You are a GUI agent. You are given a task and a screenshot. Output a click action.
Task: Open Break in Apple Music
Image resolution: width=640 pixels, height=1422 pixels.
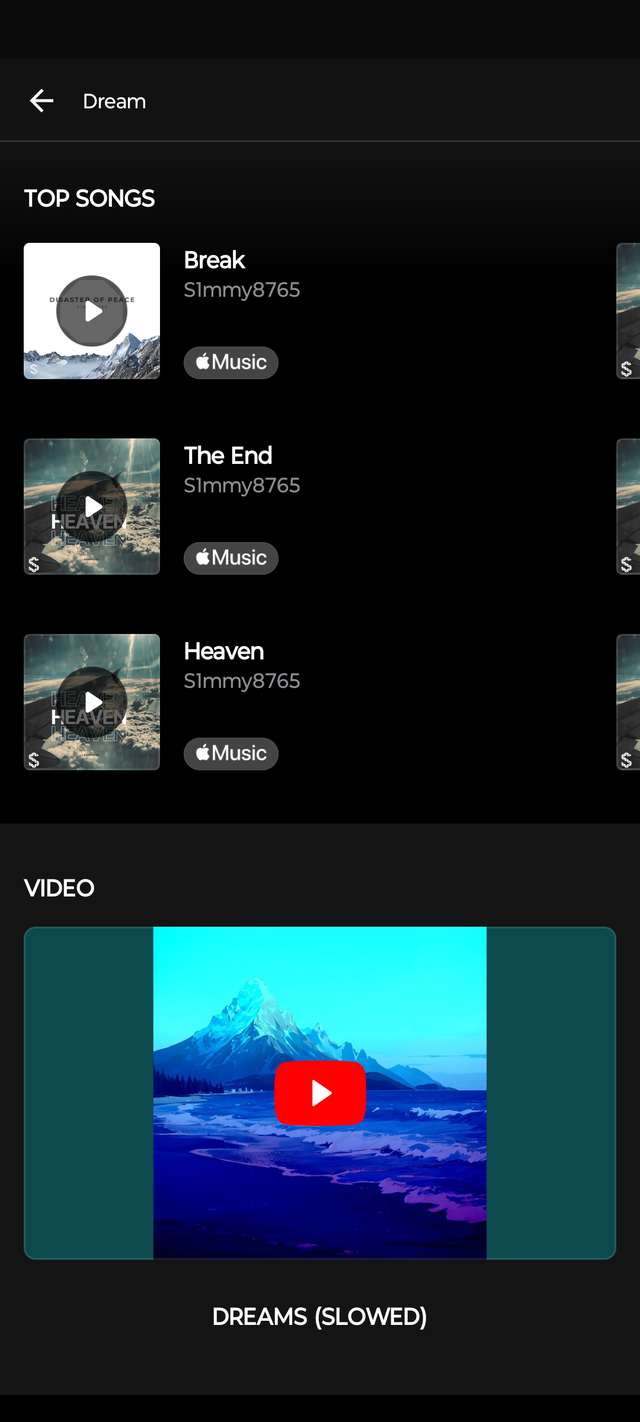pyautogui.click(x=231, y=362)
